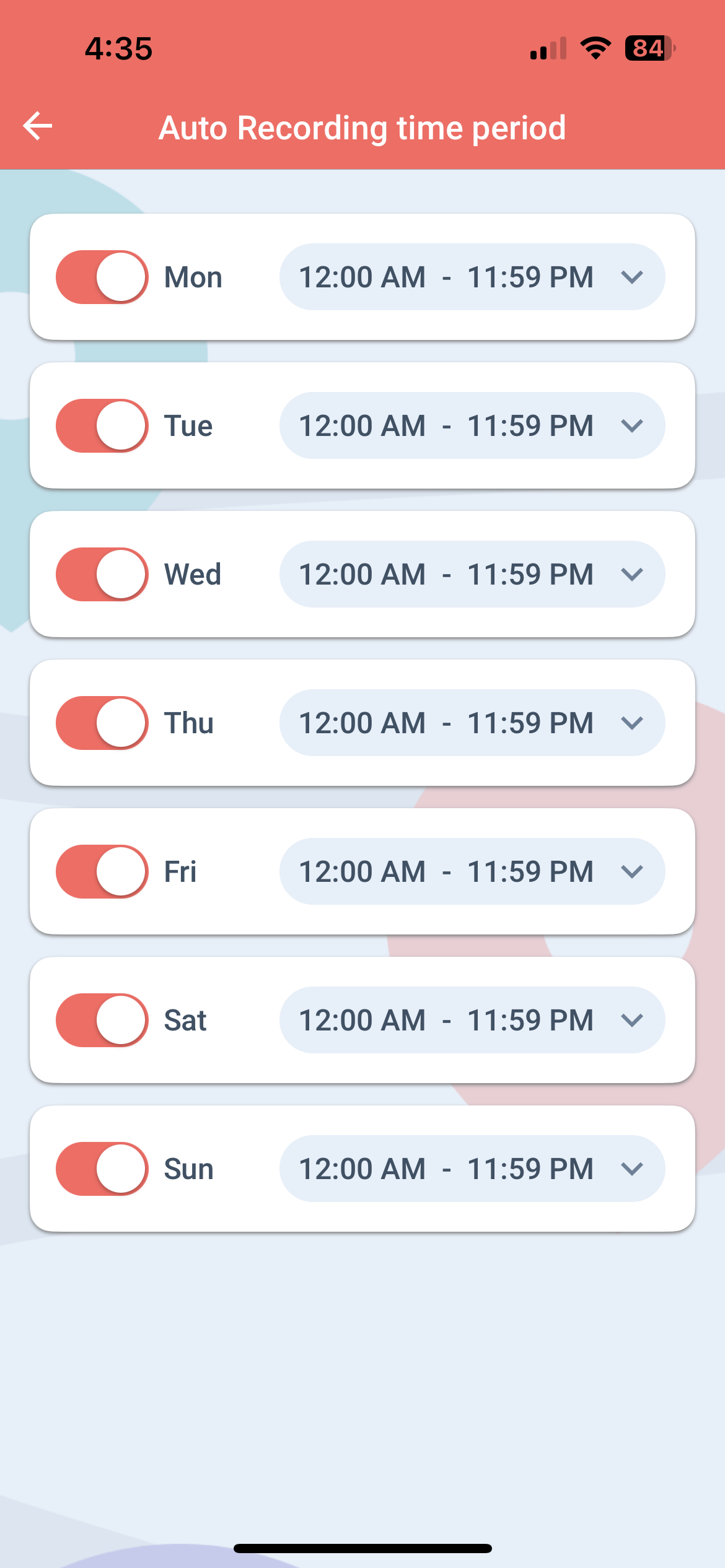Expand the Tue time range picker

[x=472, y=425]
